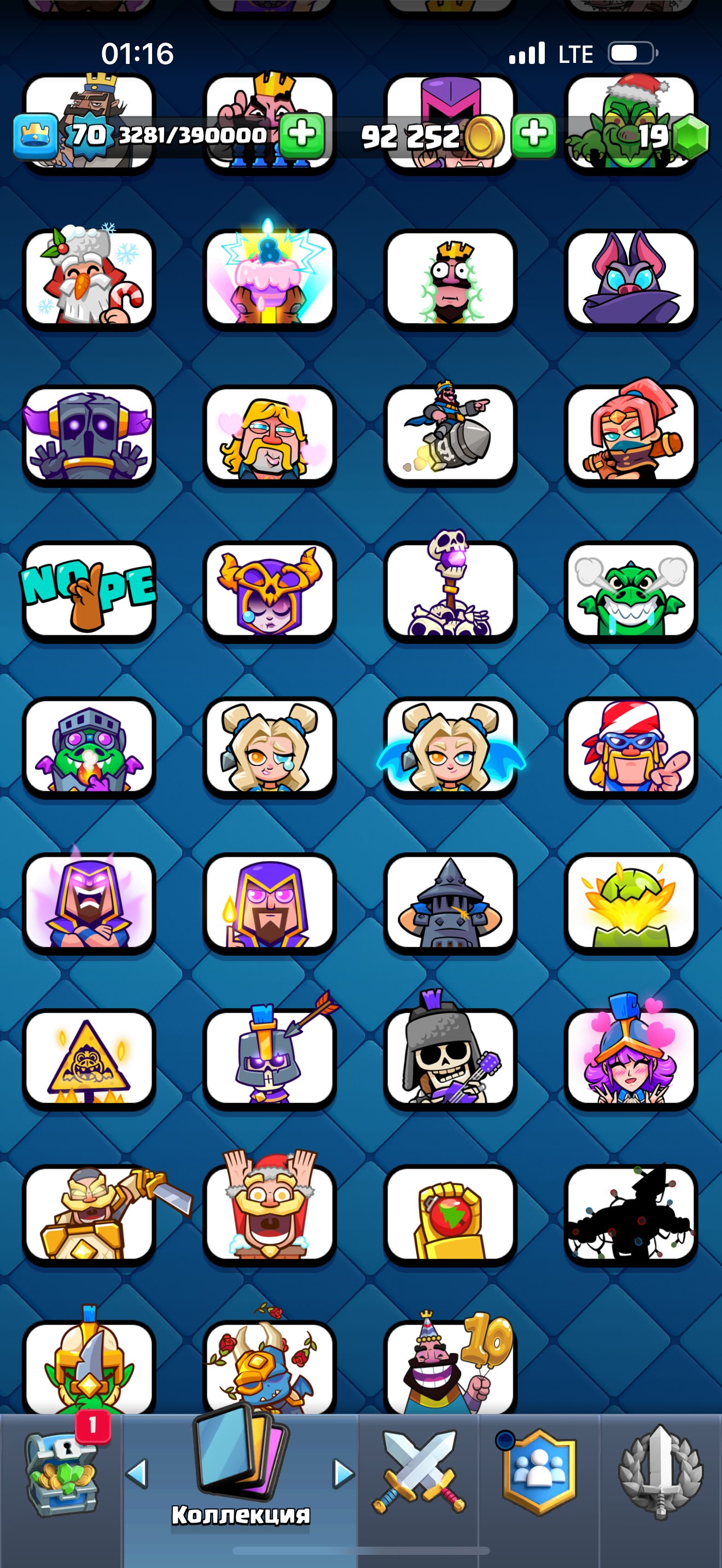This screenshot has height=1568, width=722.
Task: Tap the green plus next to experience
Action: (302, 134)
